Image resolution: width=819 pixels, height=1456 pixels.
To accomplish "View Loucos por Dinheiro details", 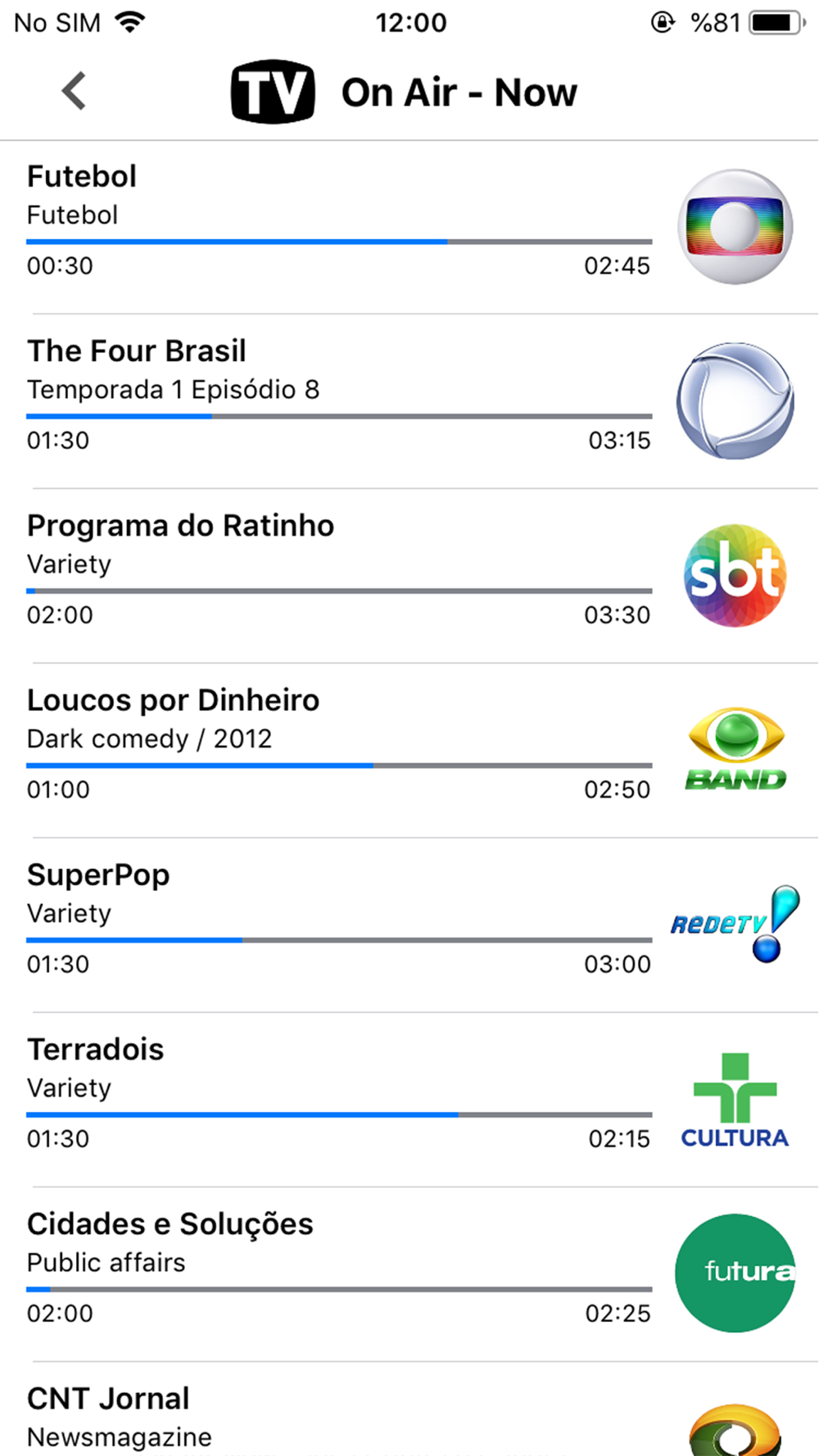I will coord(339,750).
